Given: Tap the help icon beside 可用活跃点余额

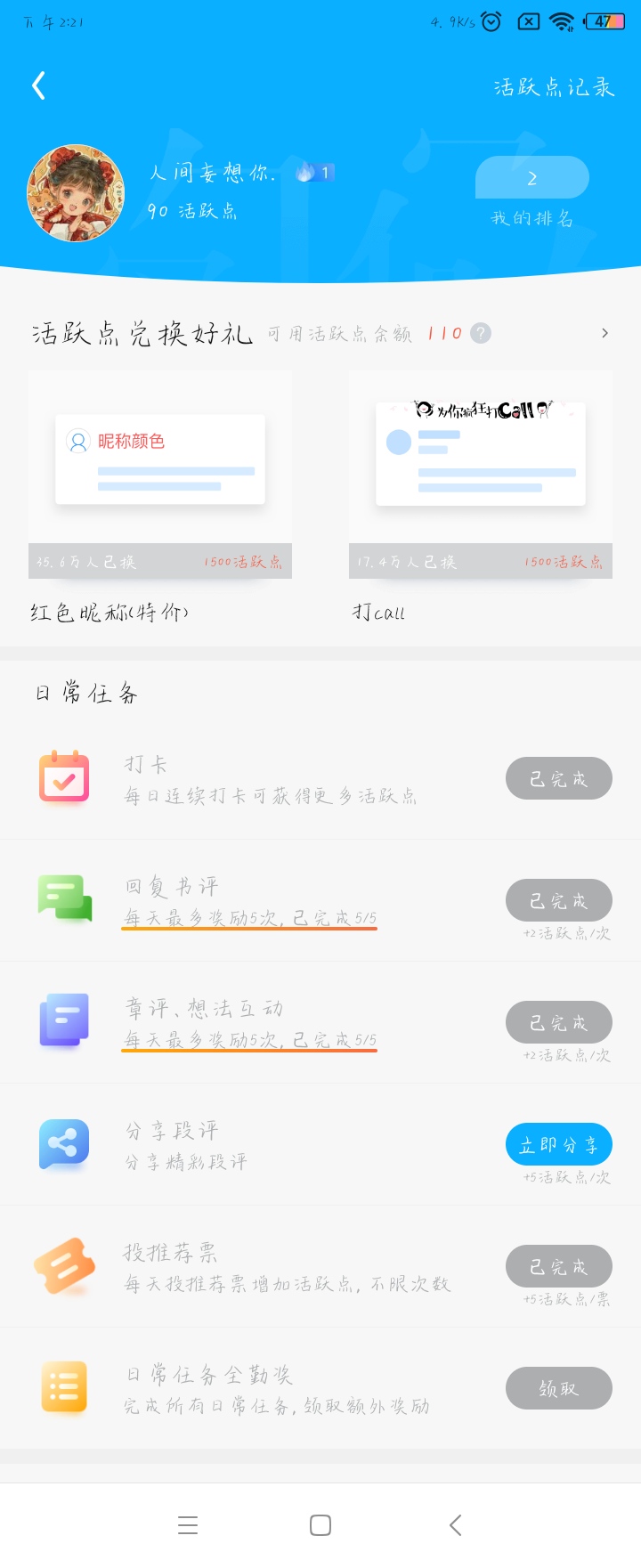Looking at the screenshot, I should (x=481, y=333).
